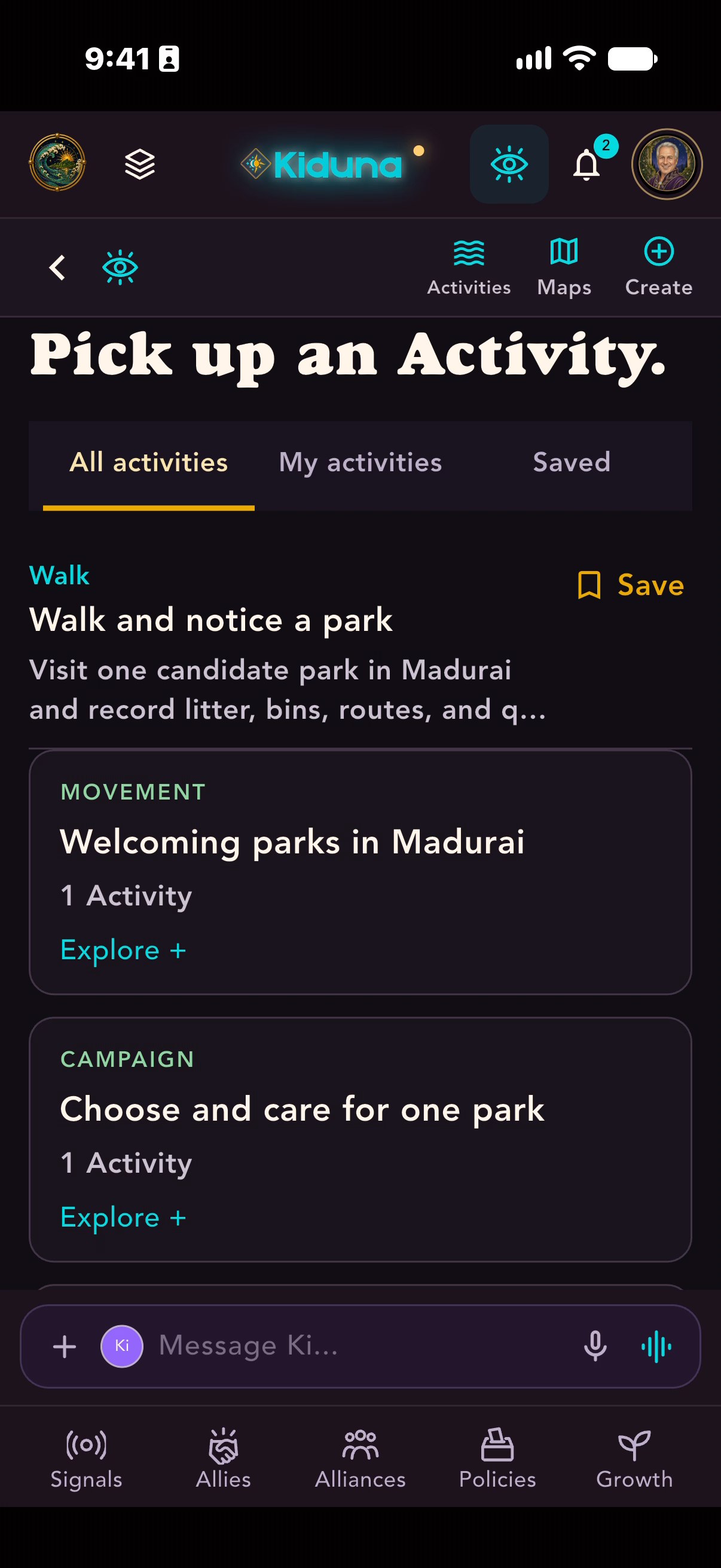The image size is (721, 1568).
Task: Open the layers stack icon
Action: pos(139,164)
